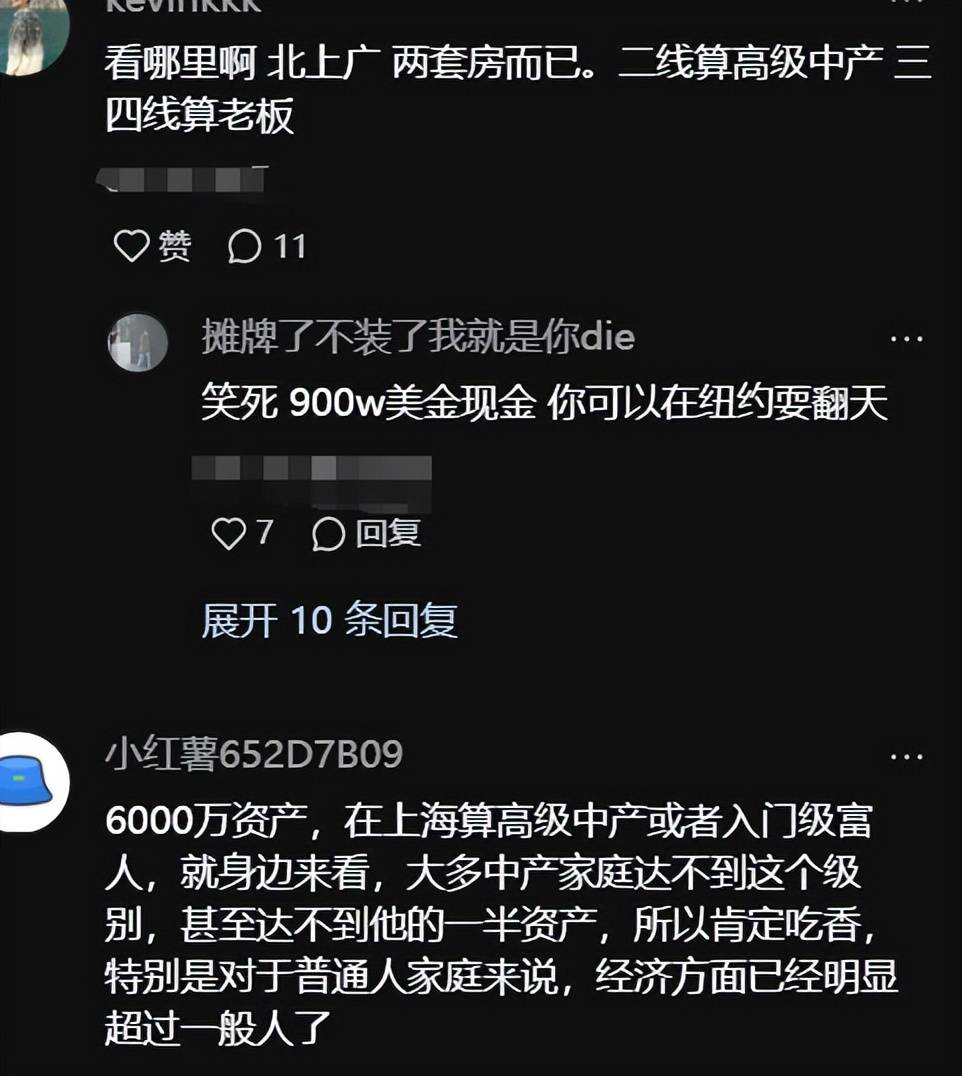Open overflow menu on 小红薯652D7B09's comment
The height and width of the screenshot is (1076, 962).
click(906, 757)
